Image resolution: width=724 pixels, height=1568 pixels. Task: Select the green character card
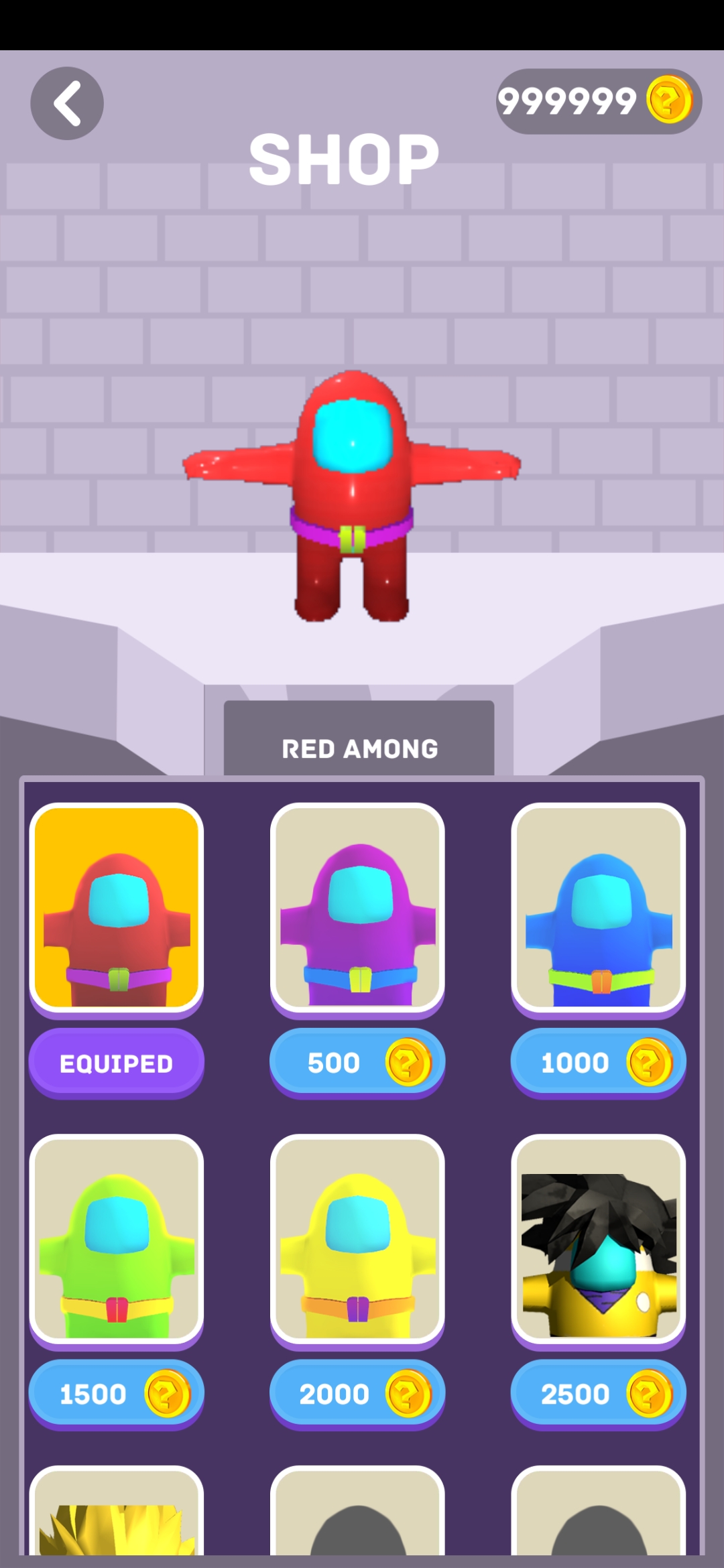click(117, 1238)
